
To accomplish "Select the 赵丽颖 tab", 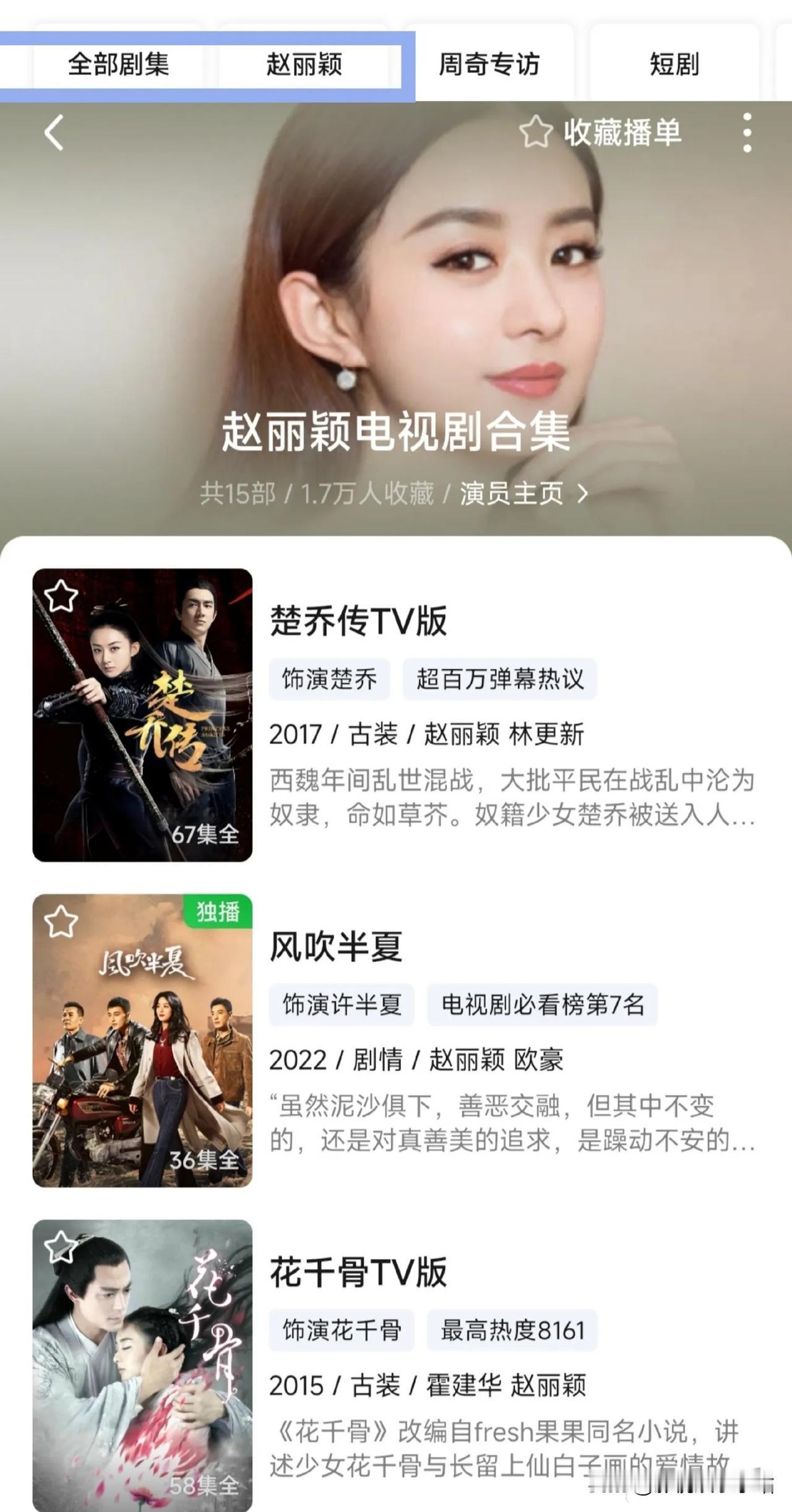I will [x=304, y=64].
